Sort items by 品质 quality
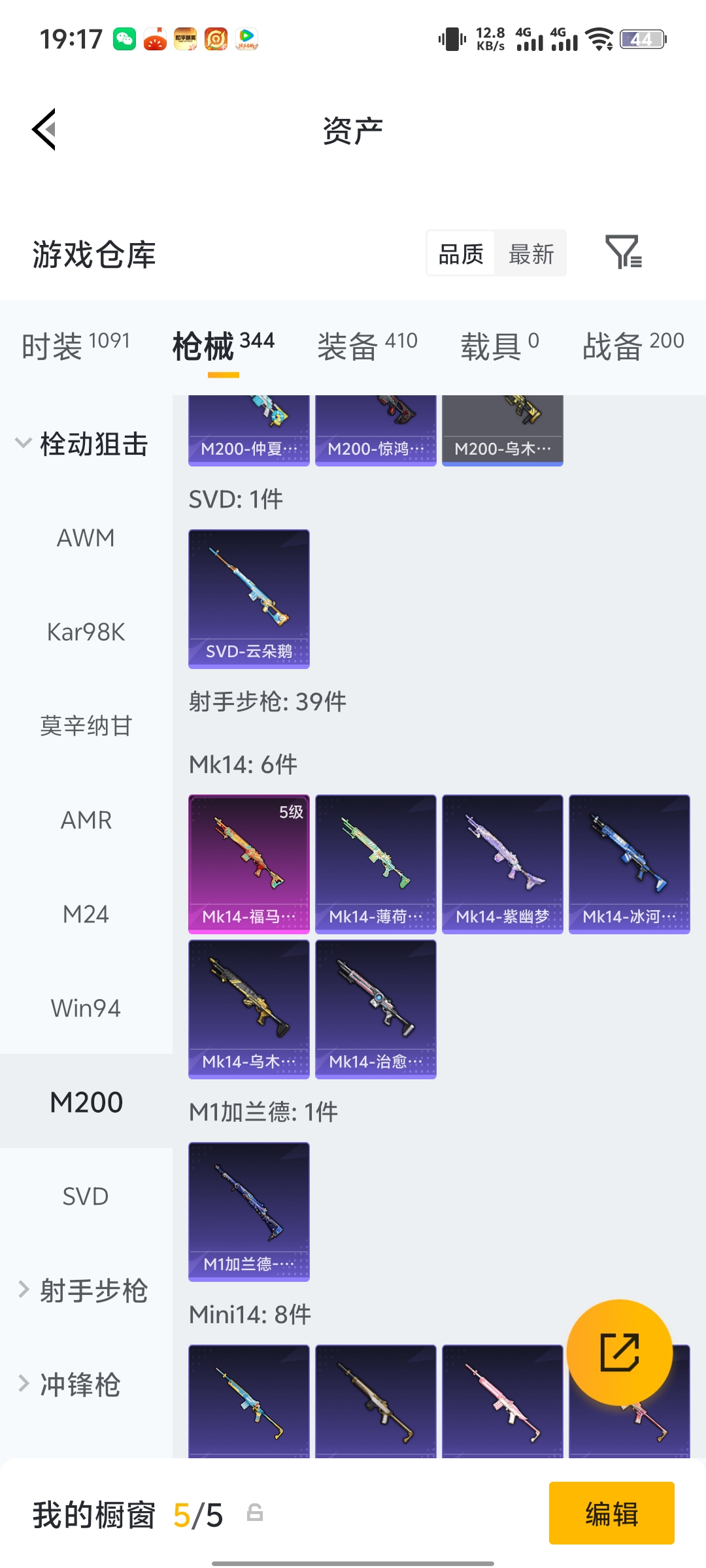The width and height of the screenshot is (706, 1568). [x=461, y=253]
